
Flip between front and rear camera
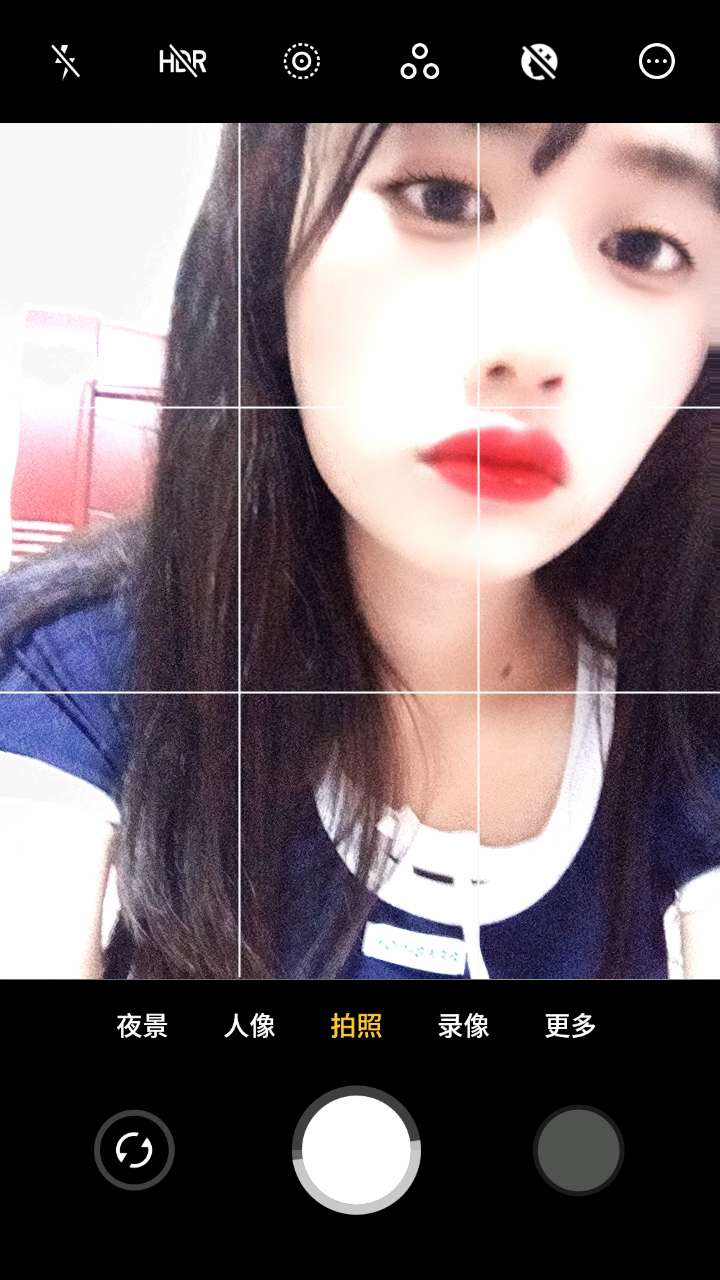tap(134, 1150)
